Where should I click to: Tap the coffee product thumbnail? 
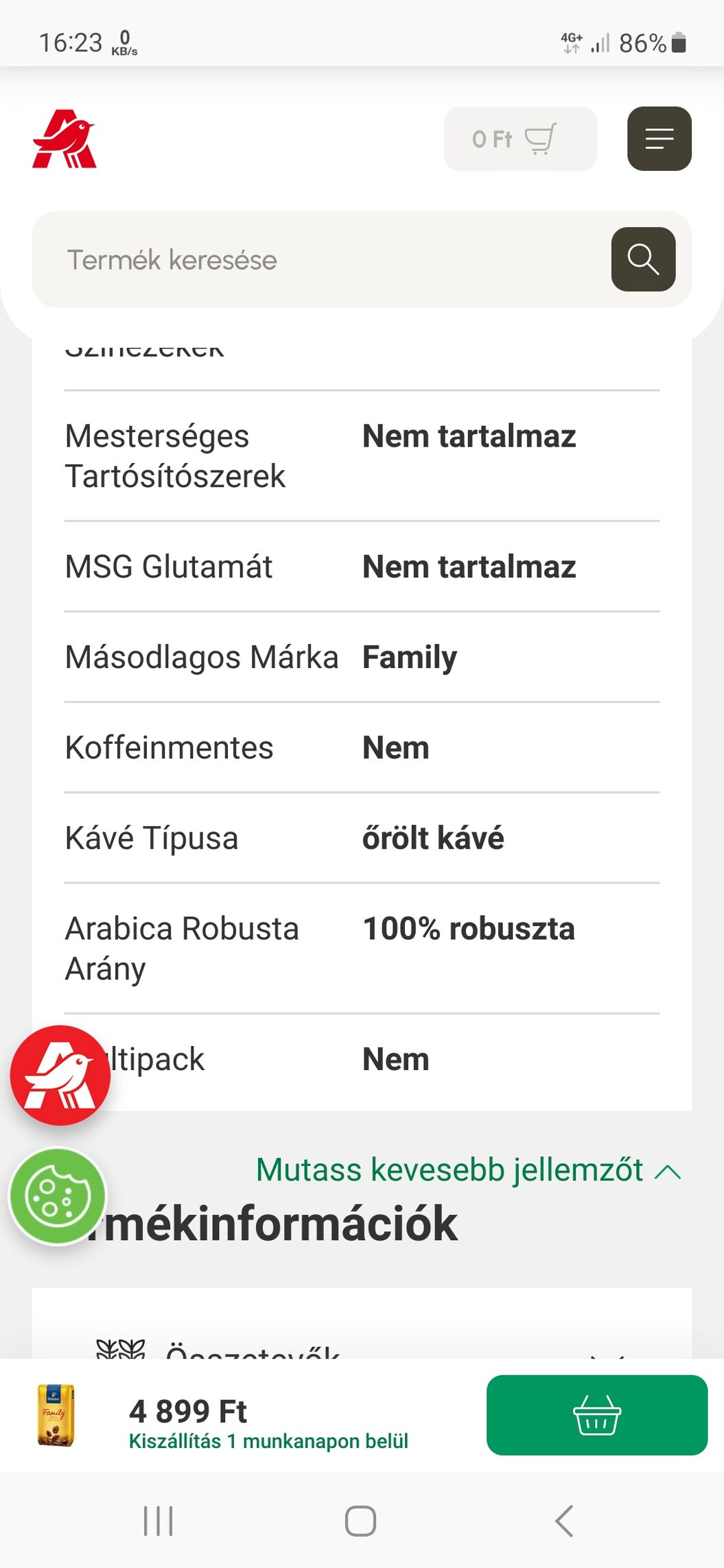click(x=56, y=1415)
